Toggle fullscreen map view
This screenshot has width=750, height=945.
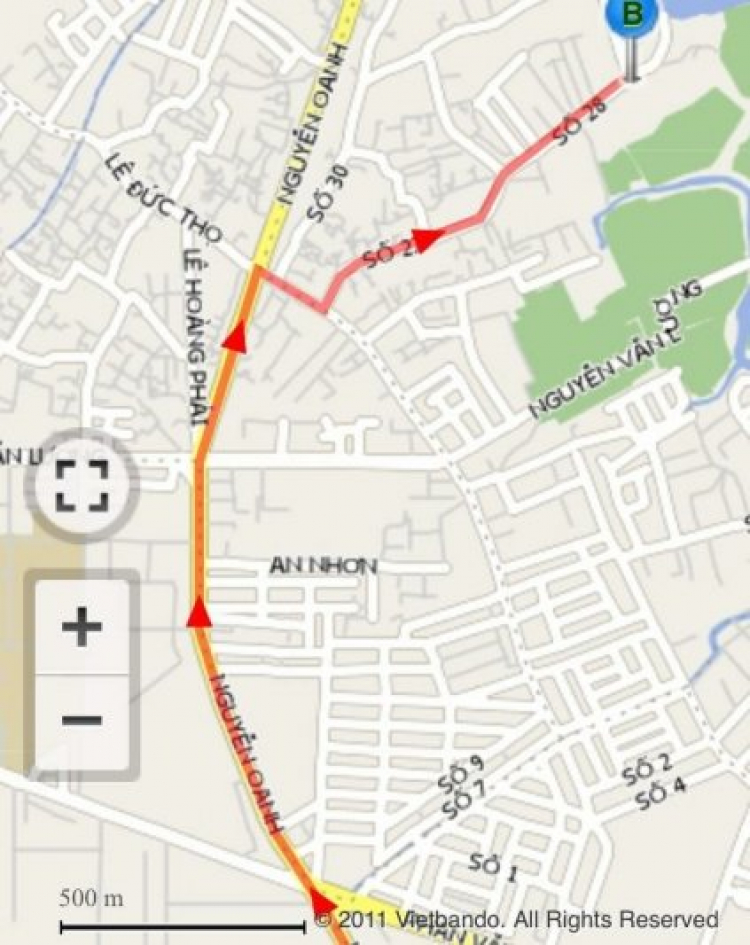tap(81, 487)
